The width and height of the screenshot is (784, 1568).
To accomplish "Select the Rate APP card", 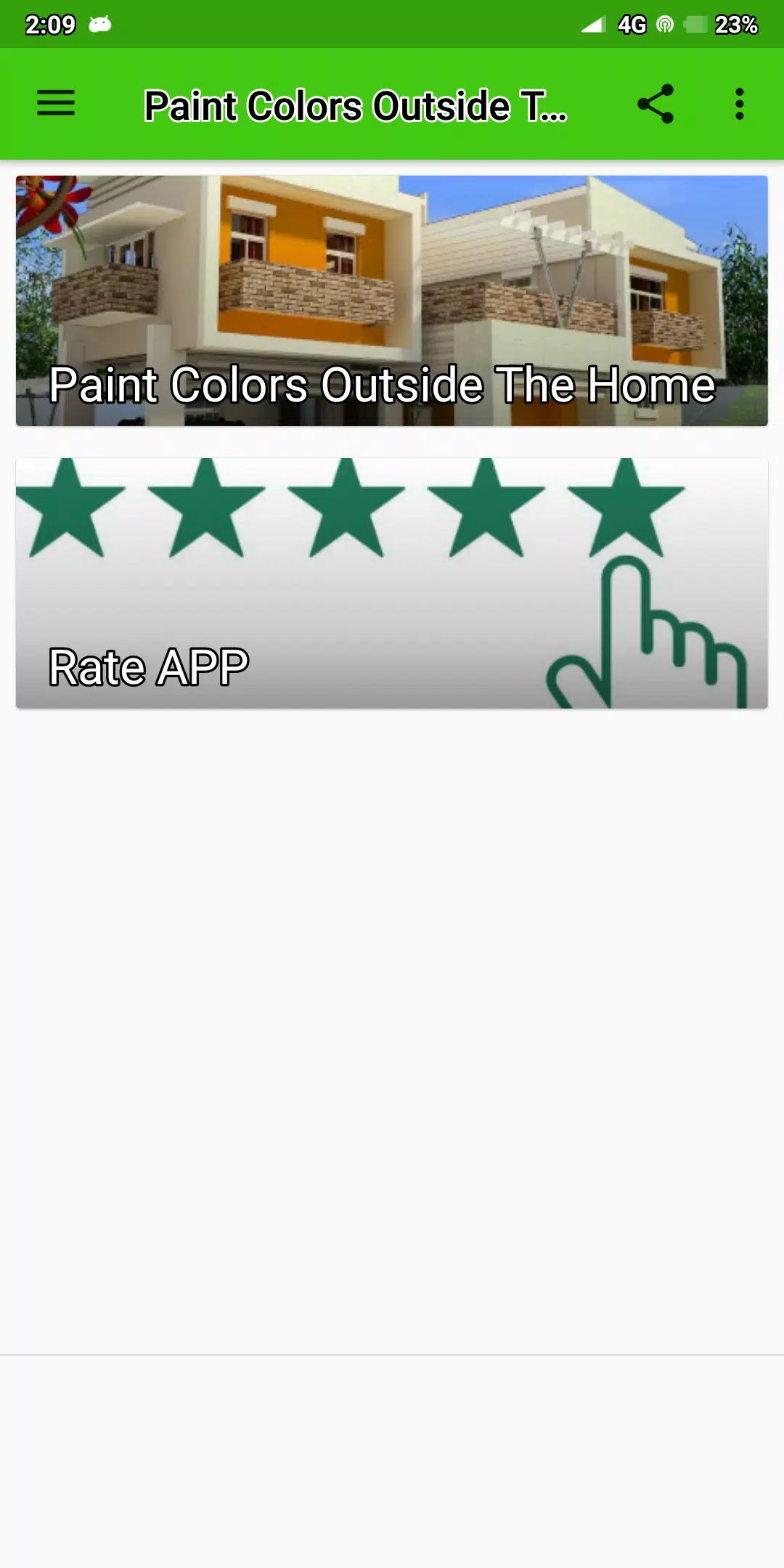I will tap(392, 583).
